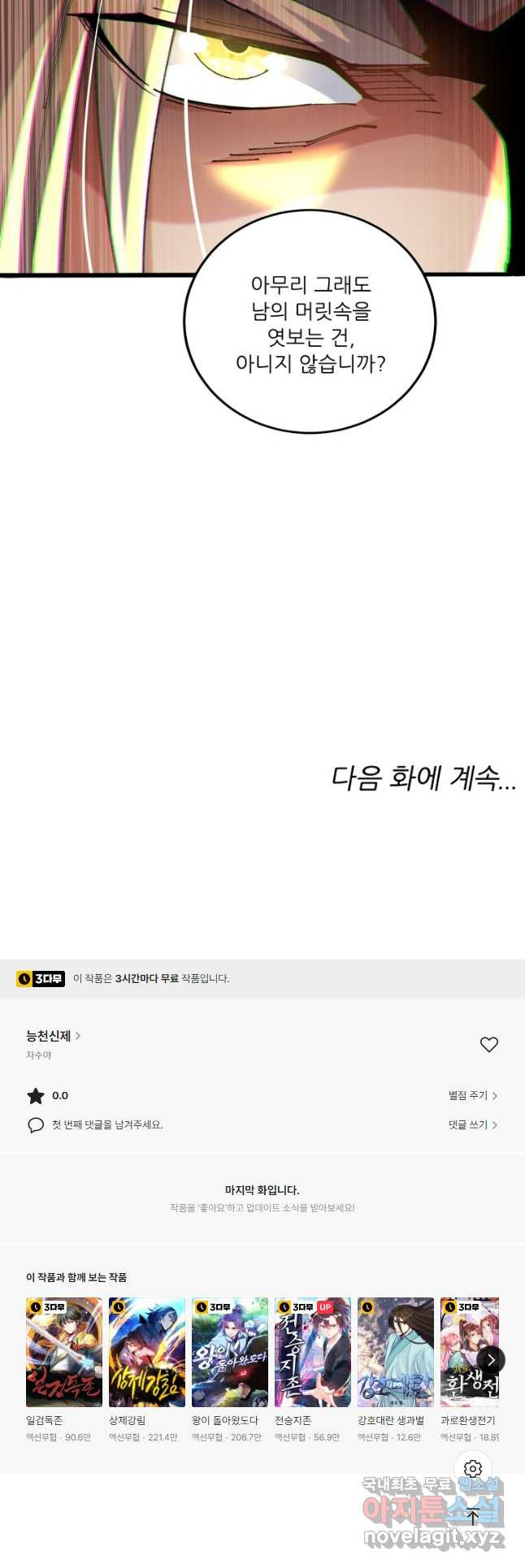The width and height of the screenshot is (525, 1568).
Task: Open the 과로환생전기 comic
Action: coord(467,1352)
